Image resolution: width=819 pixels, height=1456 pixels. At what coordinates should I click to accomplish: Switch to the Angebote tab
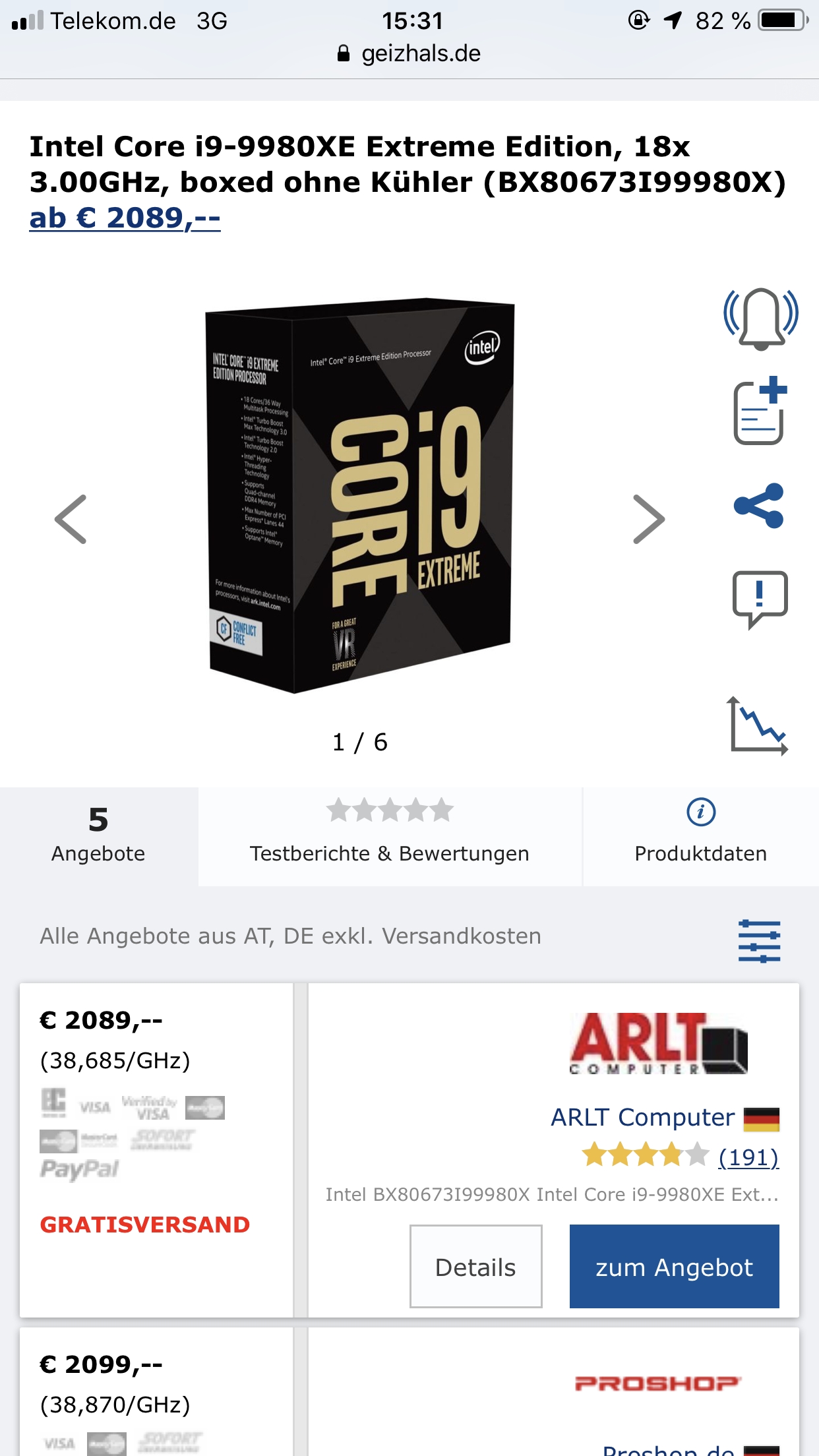coord(98,836)
